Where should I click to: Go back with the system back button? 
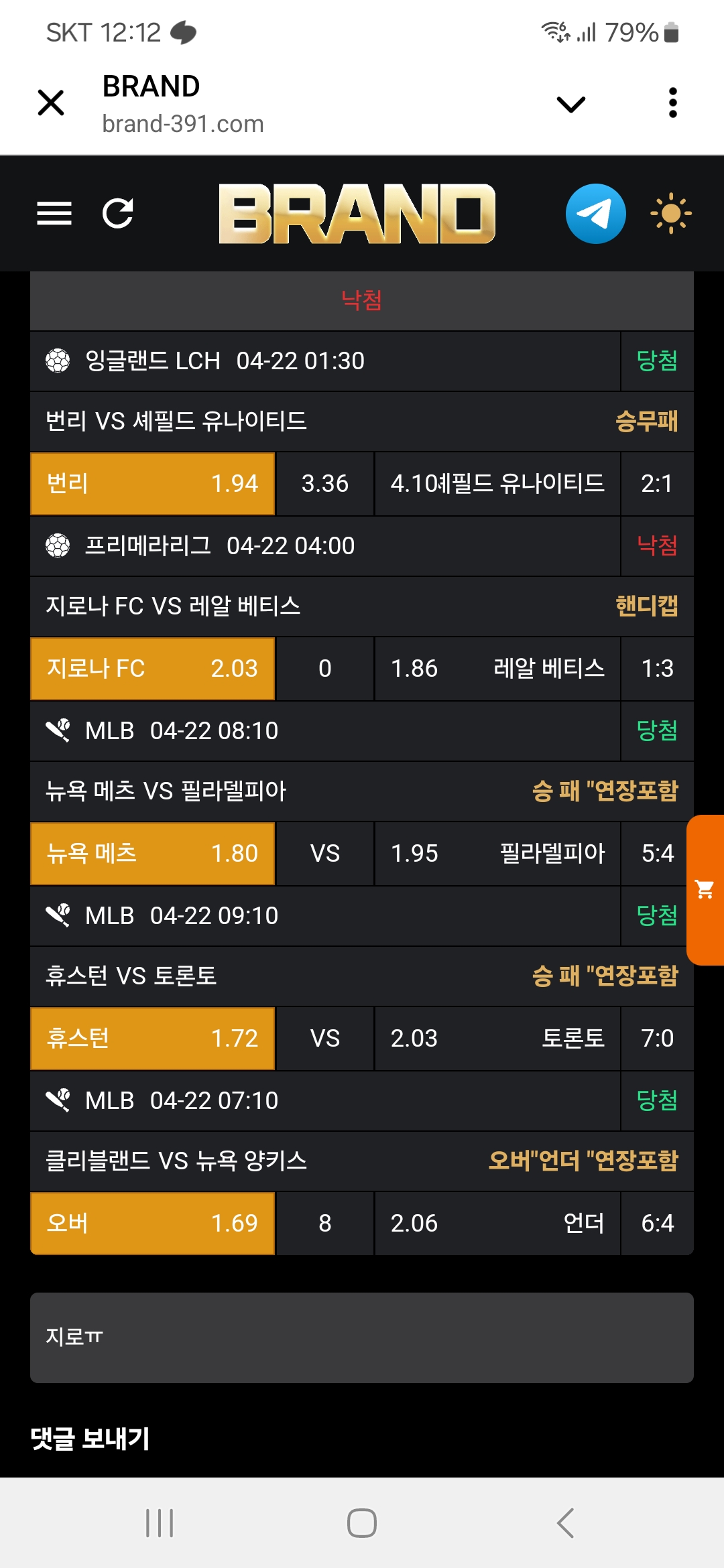(565, 1523)
